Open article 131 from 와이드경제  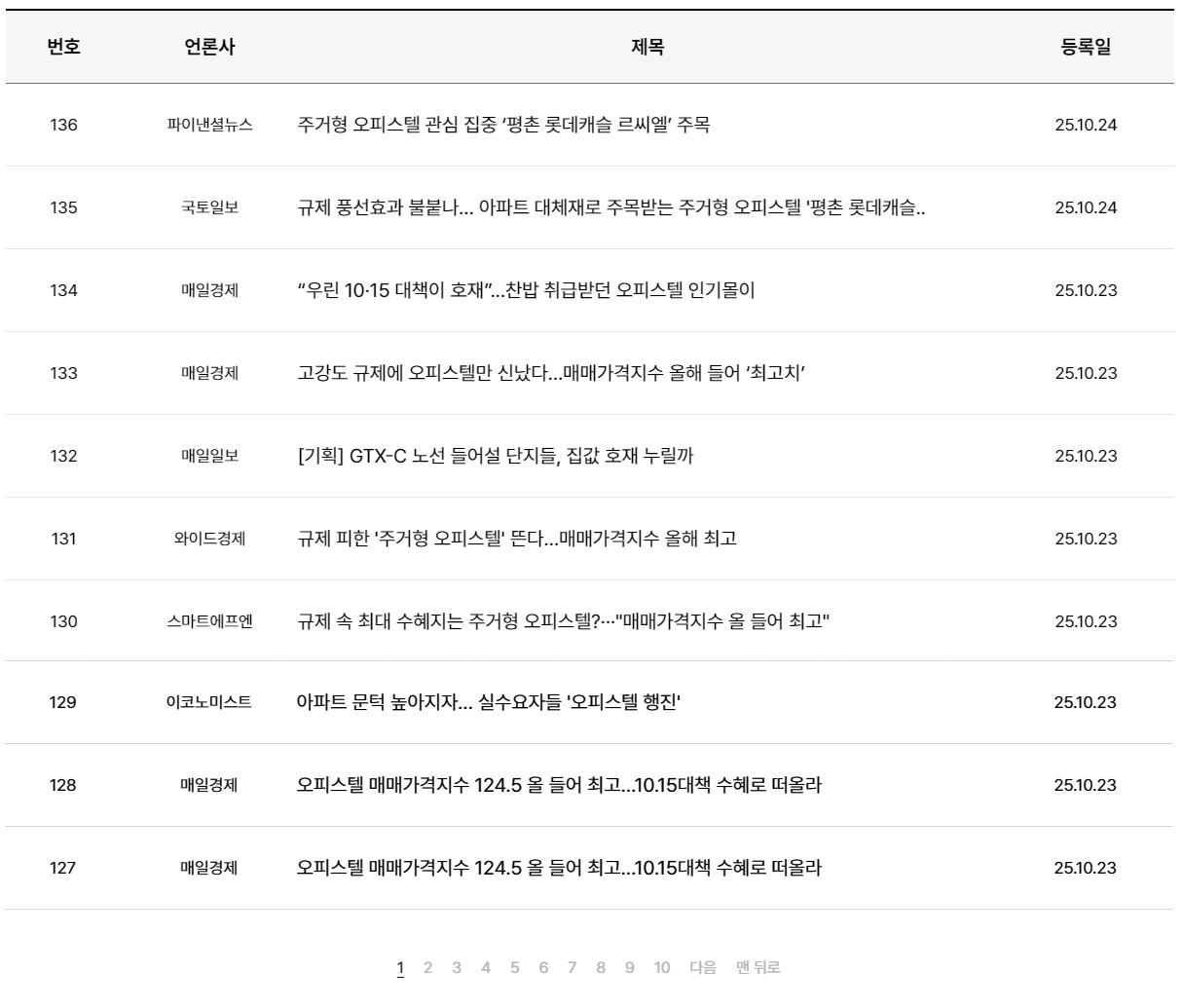(x=517, y=539)
